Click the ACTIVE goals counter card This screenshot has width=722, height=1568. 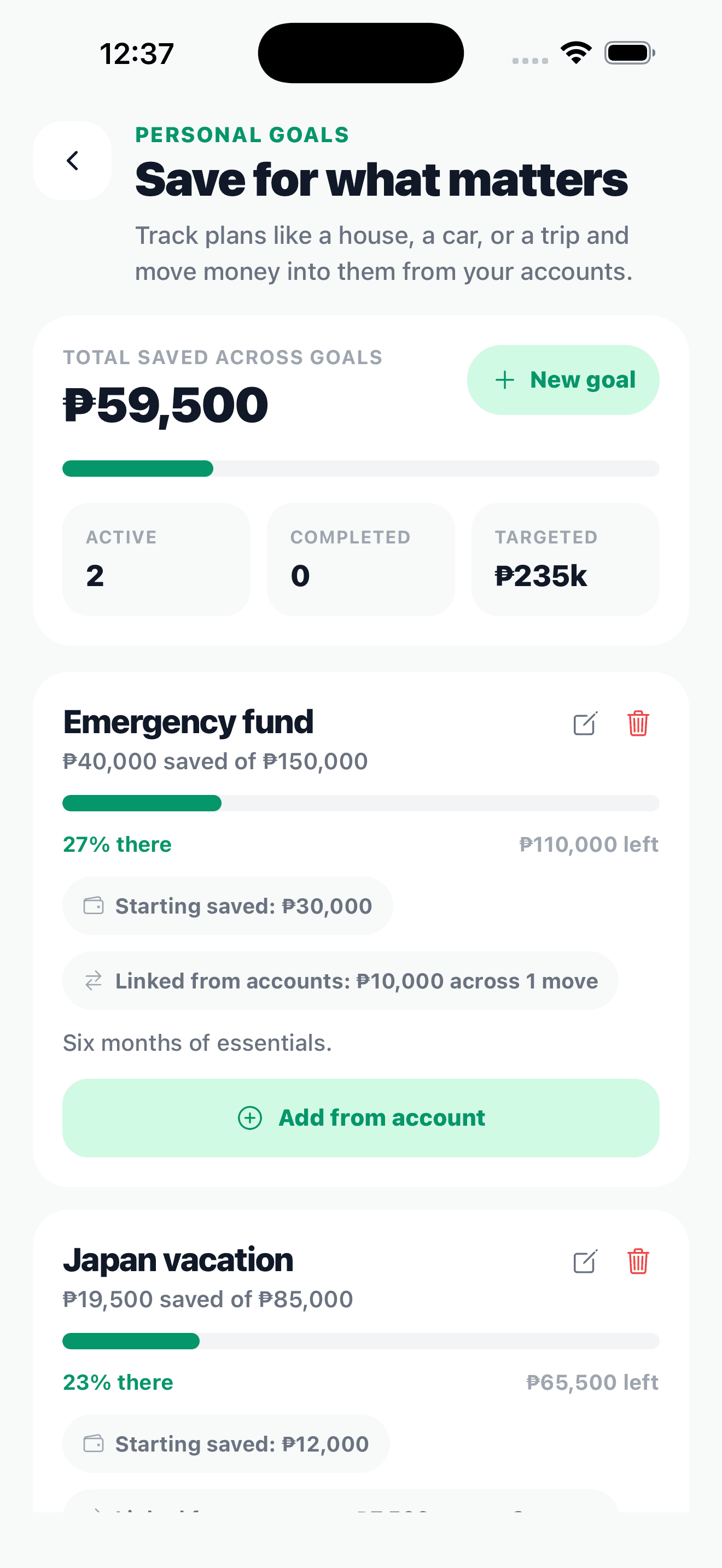(156, 558)
